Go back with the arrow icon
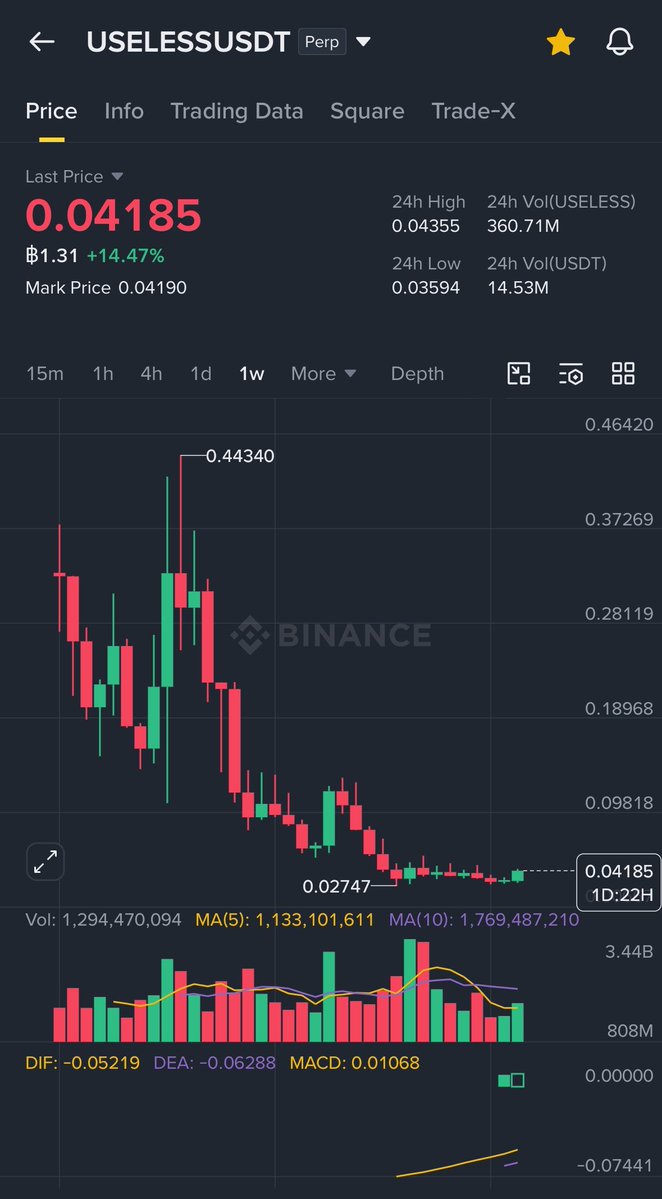 [42, 42]
